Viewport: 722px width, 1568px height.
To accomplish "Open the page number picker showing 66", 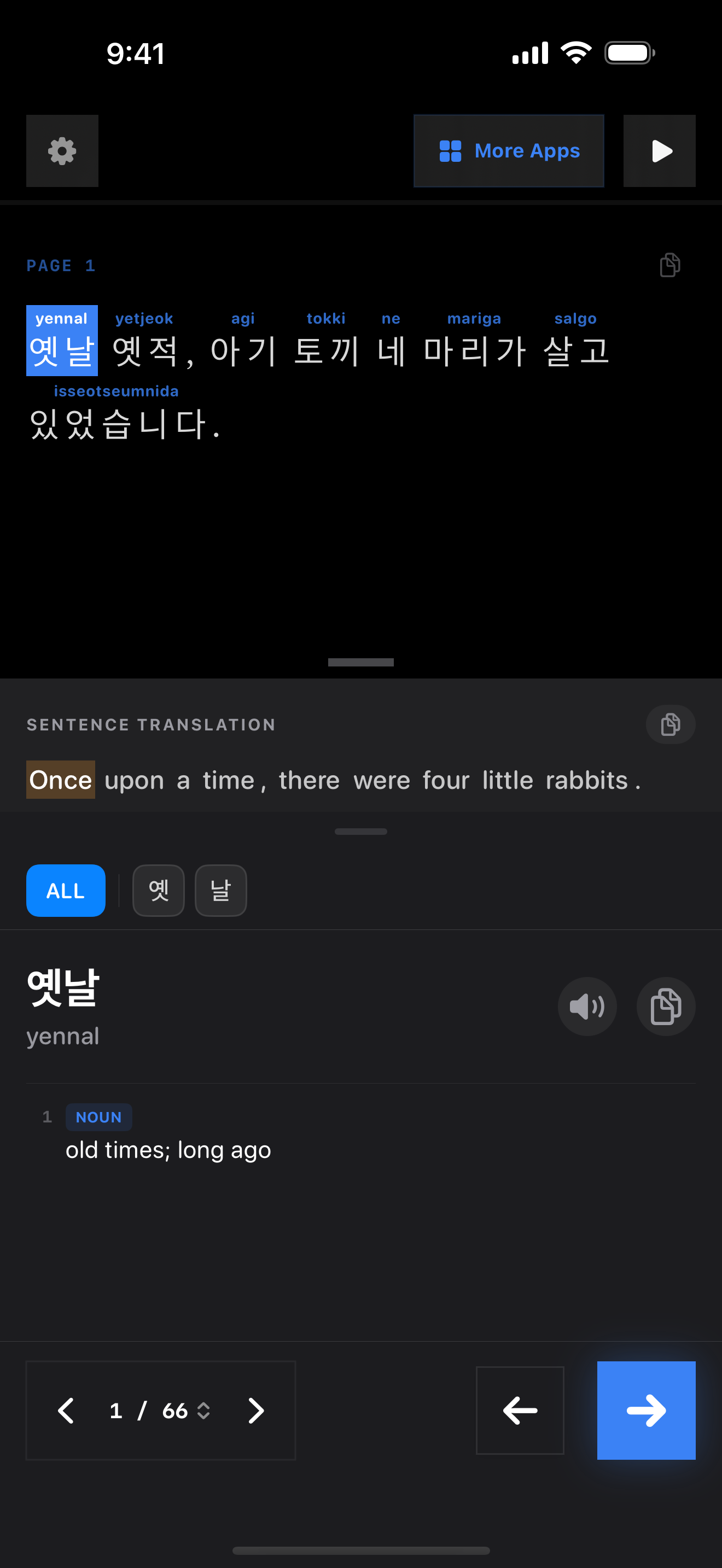I will (x=185, y=1411).
